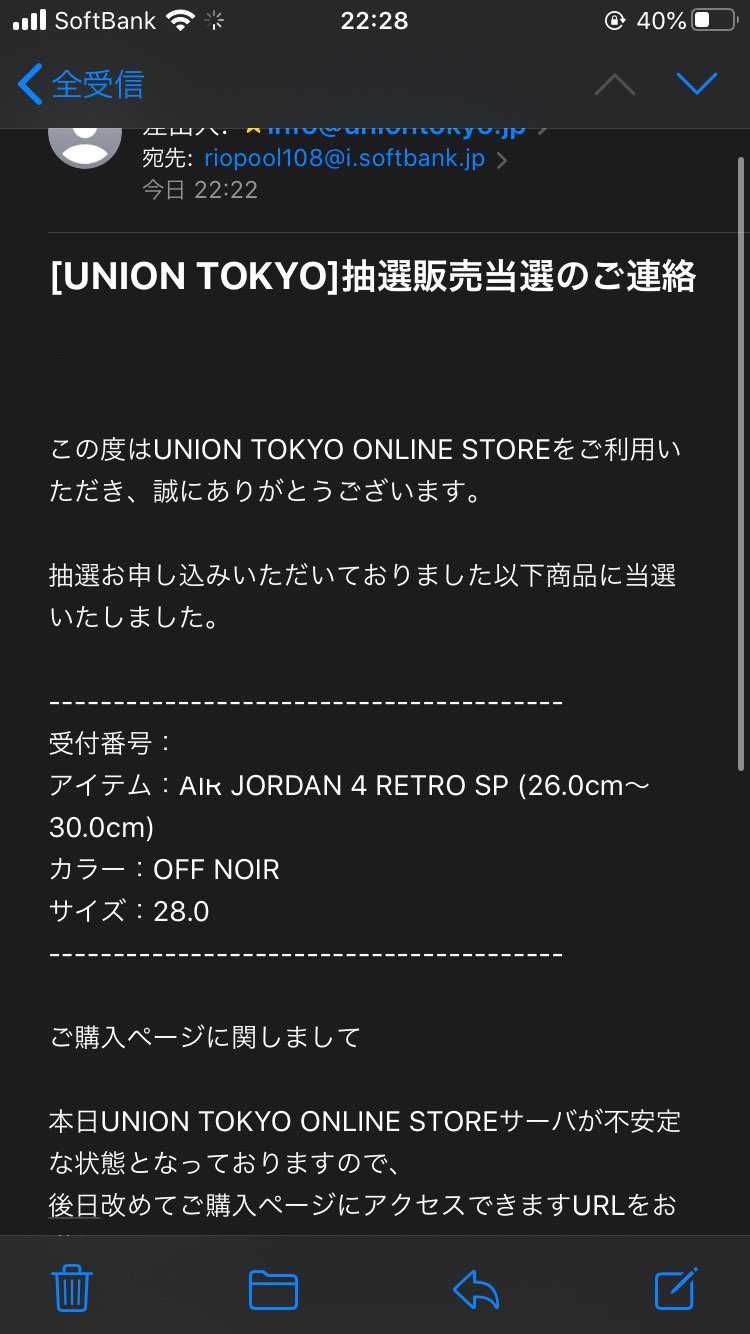Go back to the 全受信 mailbox

coord(82,84)
